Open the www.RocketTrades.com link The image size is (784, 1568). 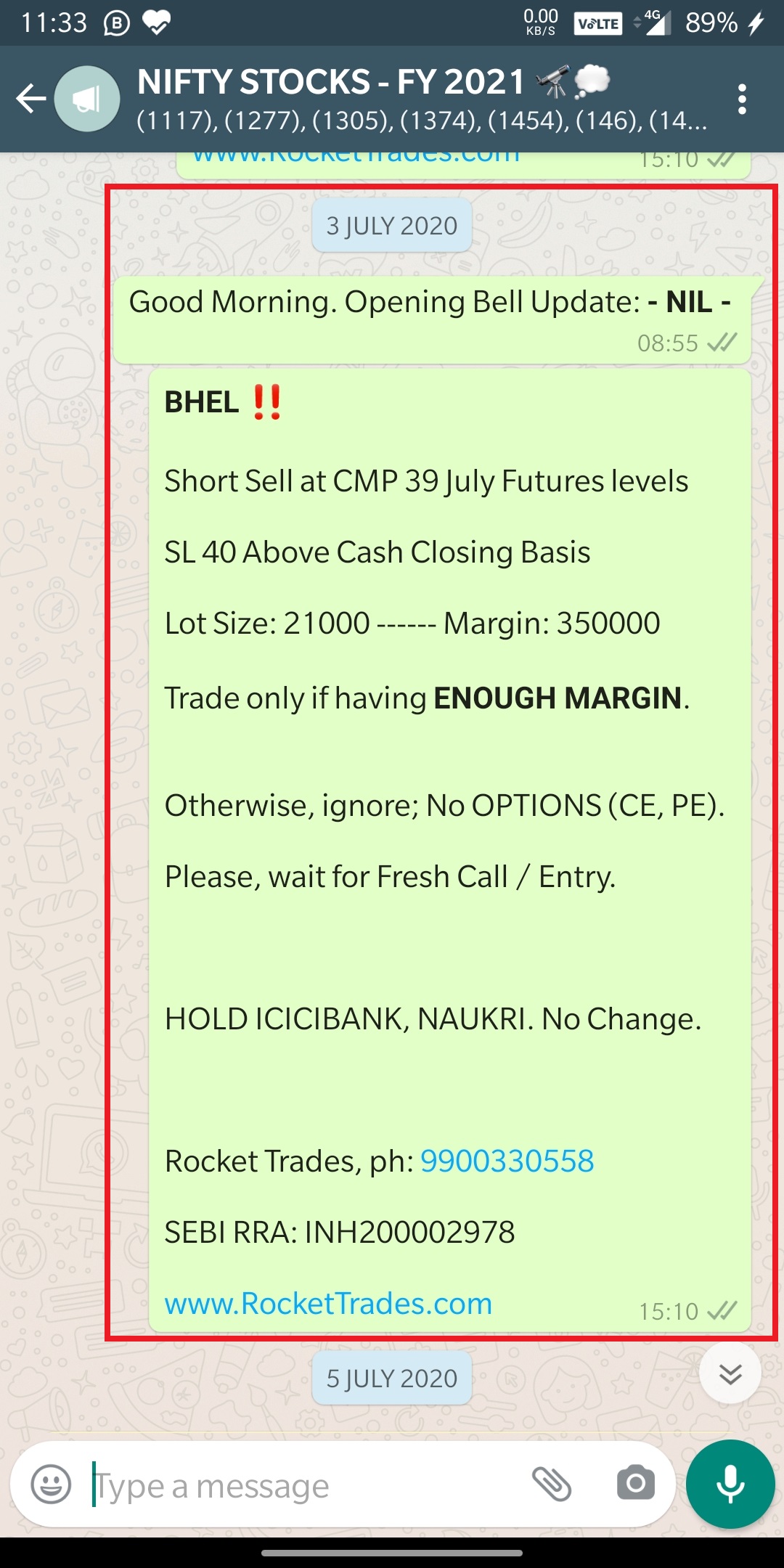coord(328,1304)
